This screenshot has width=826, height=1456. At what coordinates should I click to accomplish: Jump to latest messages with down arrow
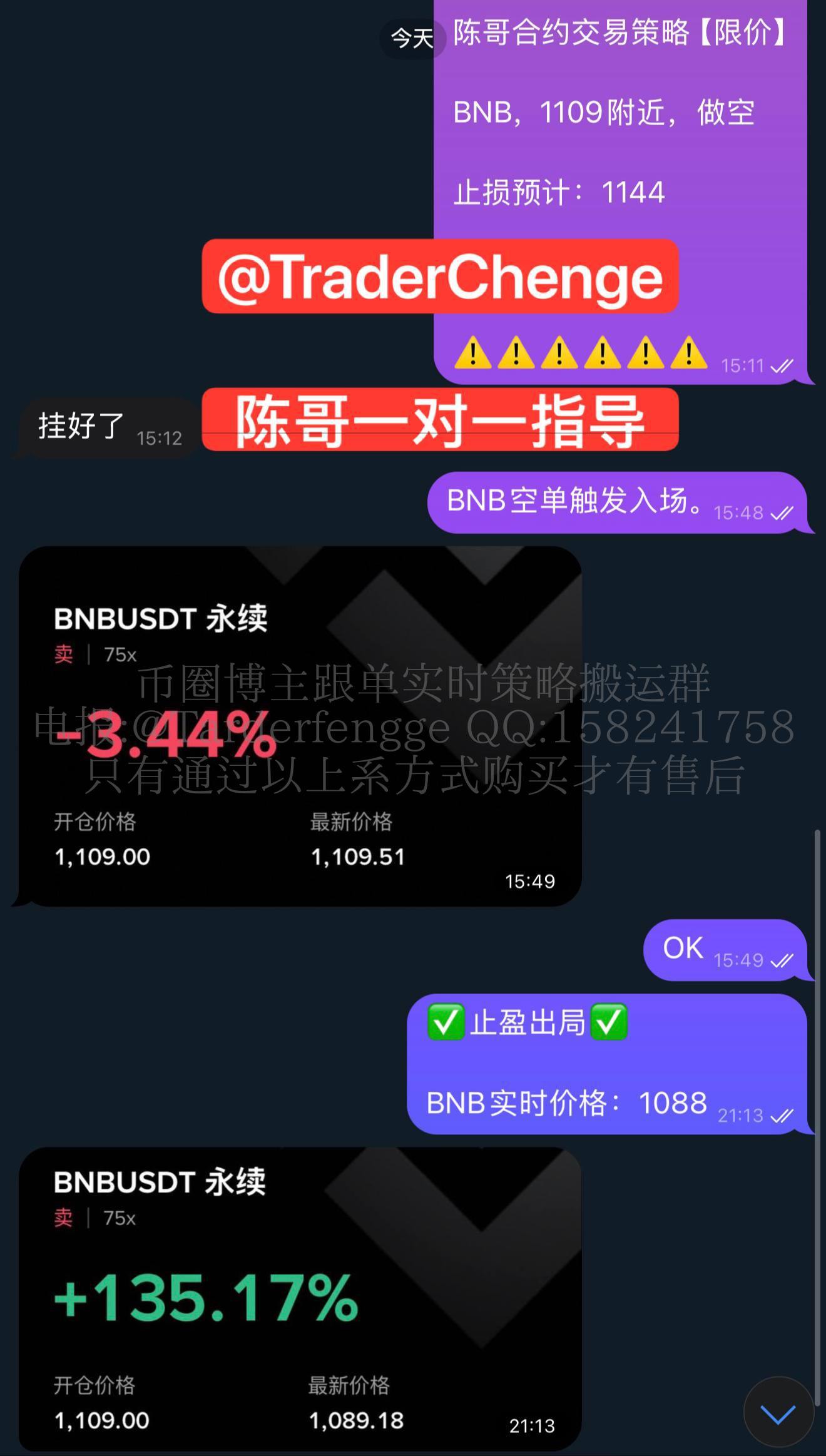778,1412
